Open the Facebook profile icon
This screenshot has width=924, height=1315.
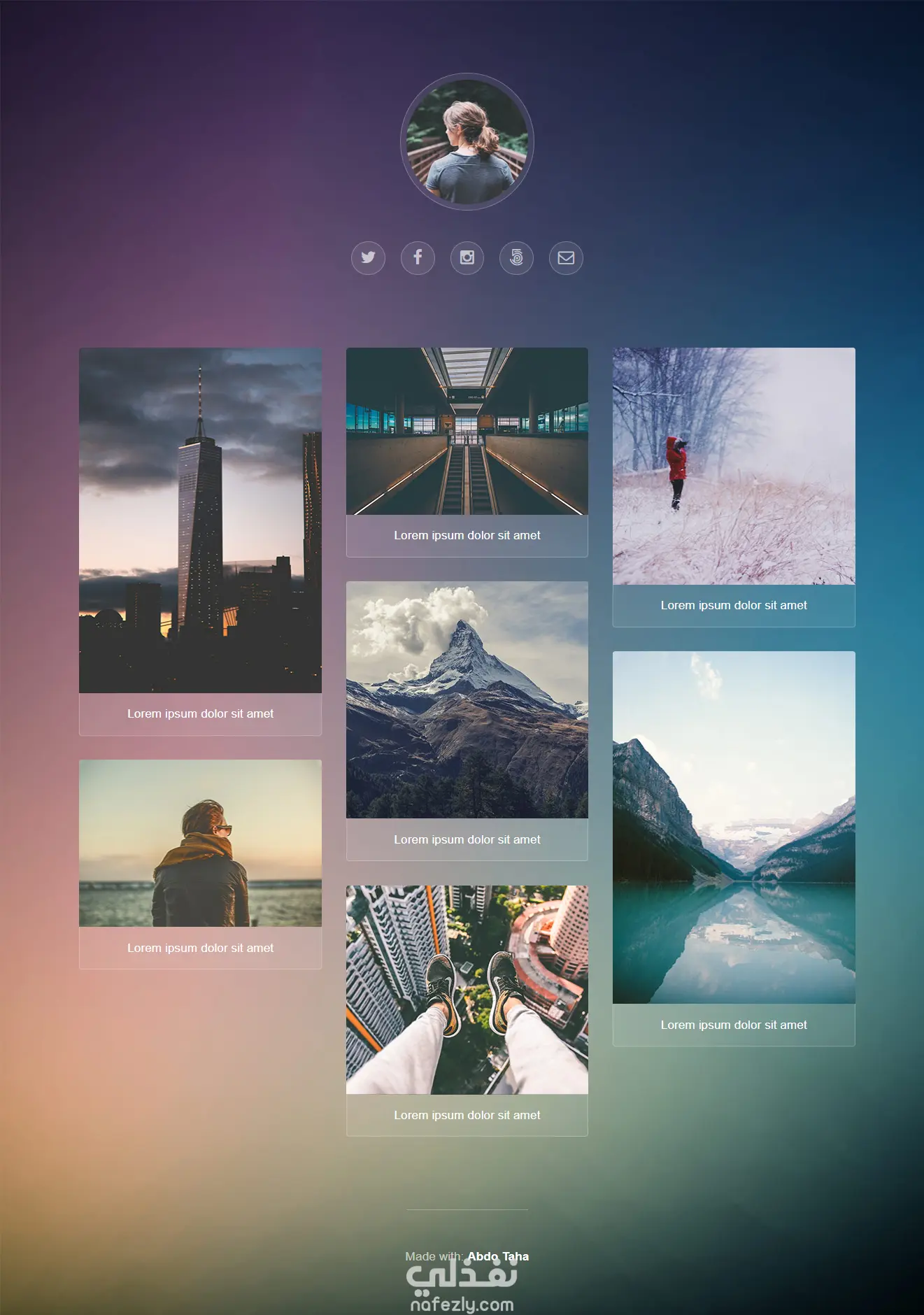tap(418, 258)
